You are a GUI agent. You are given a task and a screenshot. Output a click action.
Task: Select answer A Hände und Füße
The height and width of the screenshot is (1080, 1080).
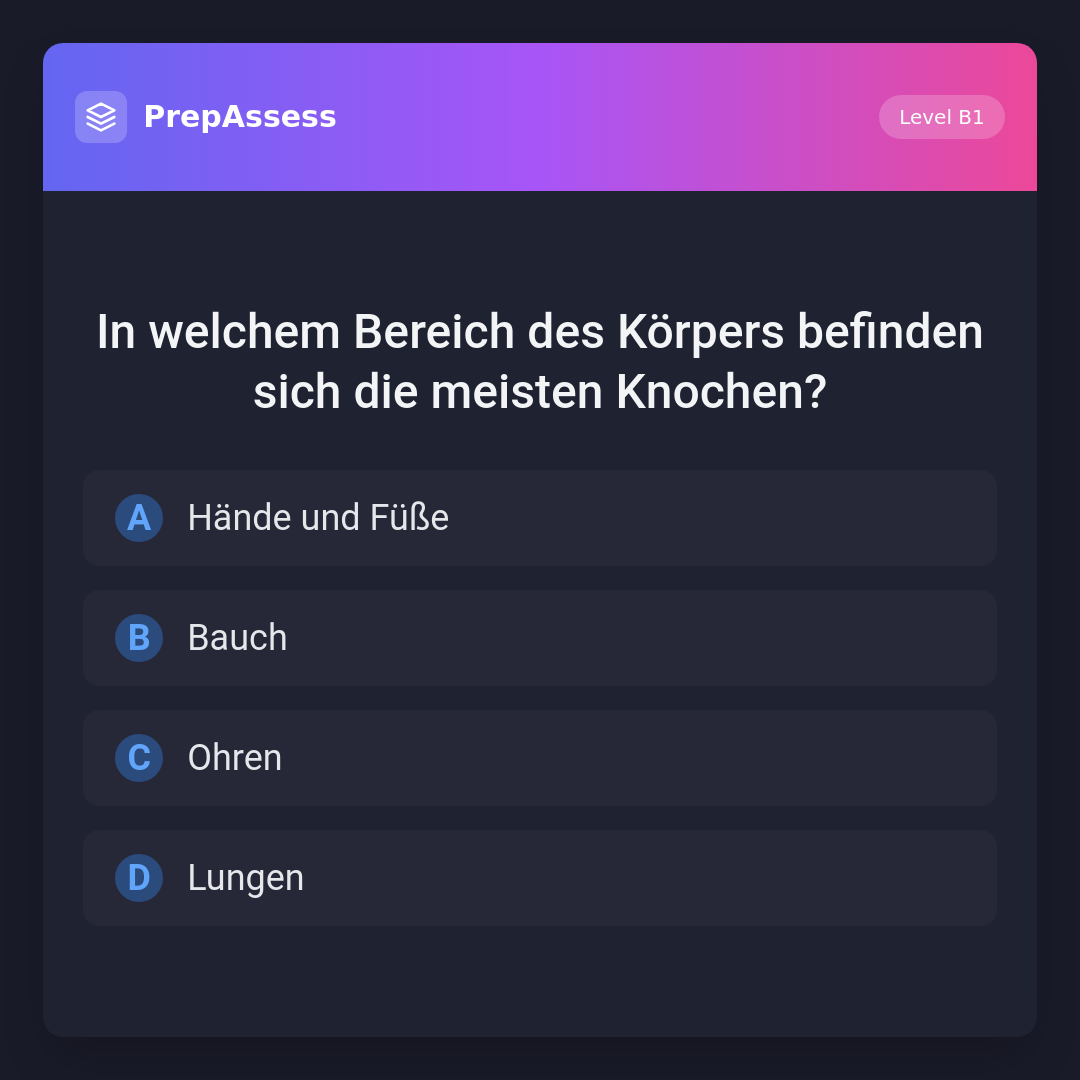(540, 518)
